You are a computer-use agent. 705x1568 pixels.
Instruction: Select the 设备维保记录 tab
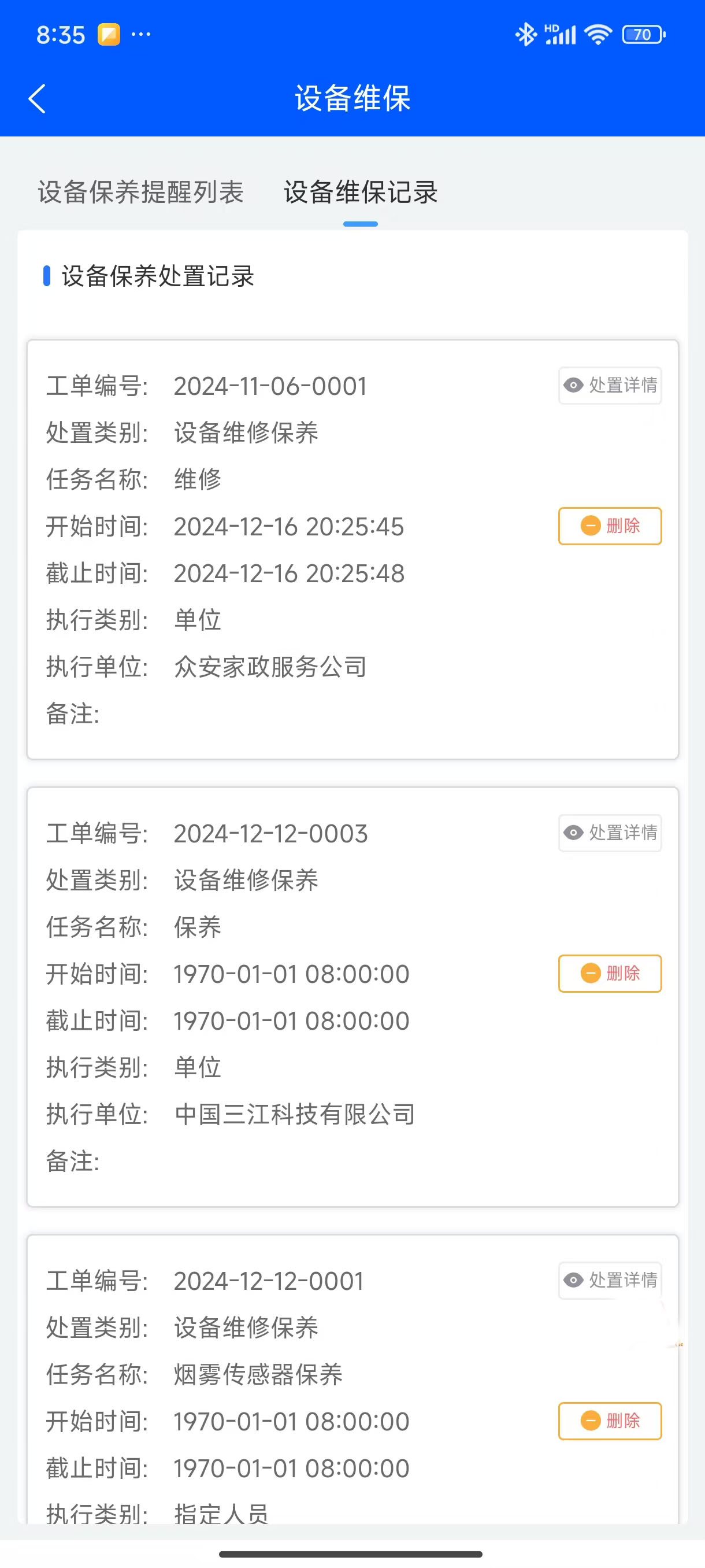coord(361,193)
